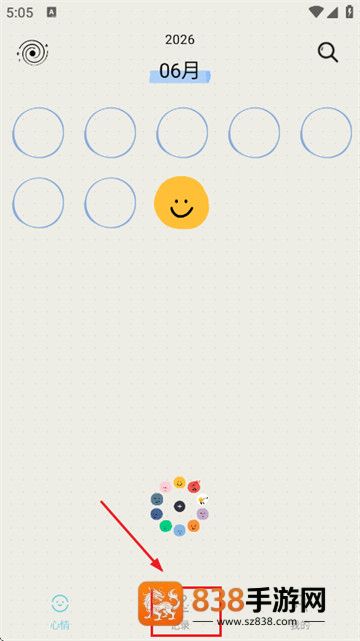This screenshot has height=641, width=360.
Task: Tap the spiral galaxy icon
Action: click(32, 53)
